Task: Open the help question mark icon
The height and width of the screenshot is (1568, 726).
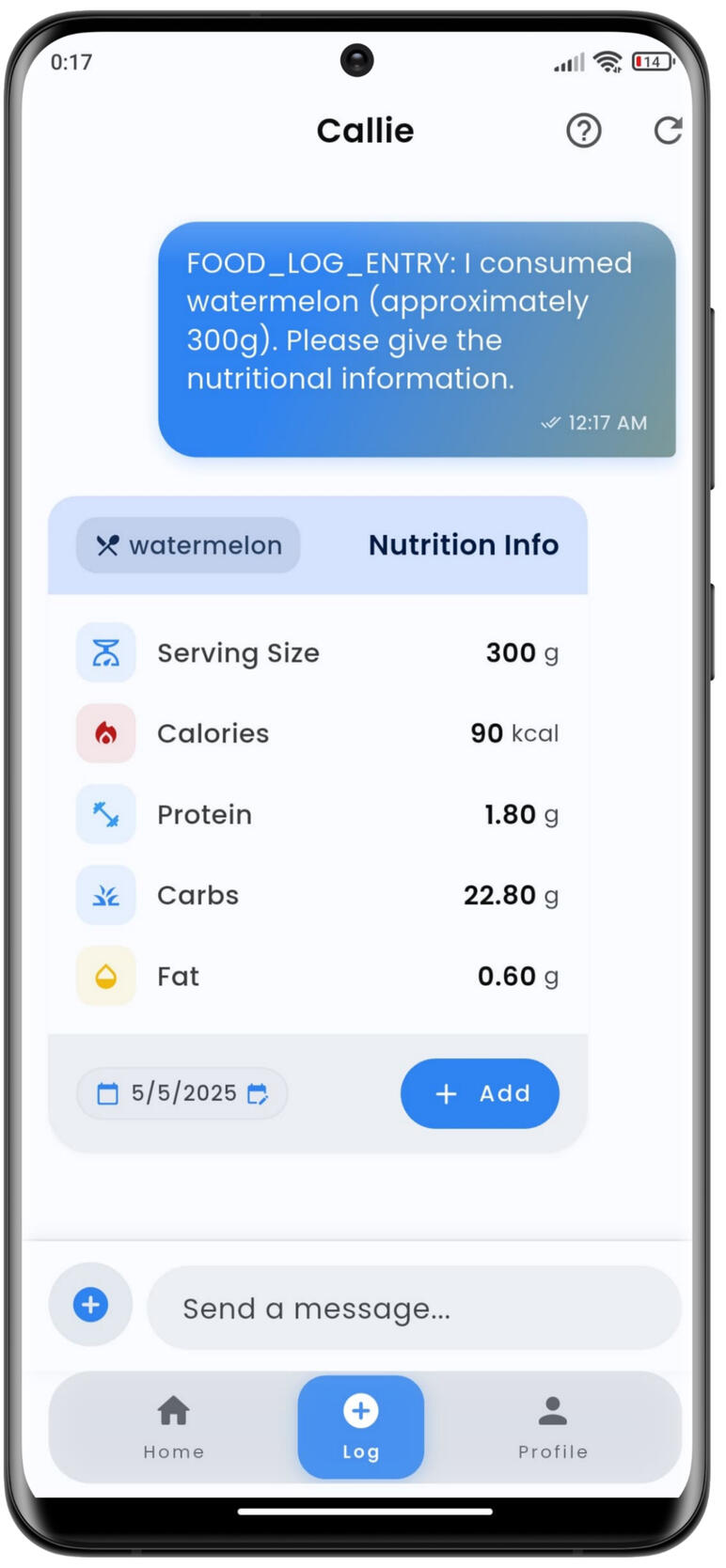Action: (x=583, y=131)
